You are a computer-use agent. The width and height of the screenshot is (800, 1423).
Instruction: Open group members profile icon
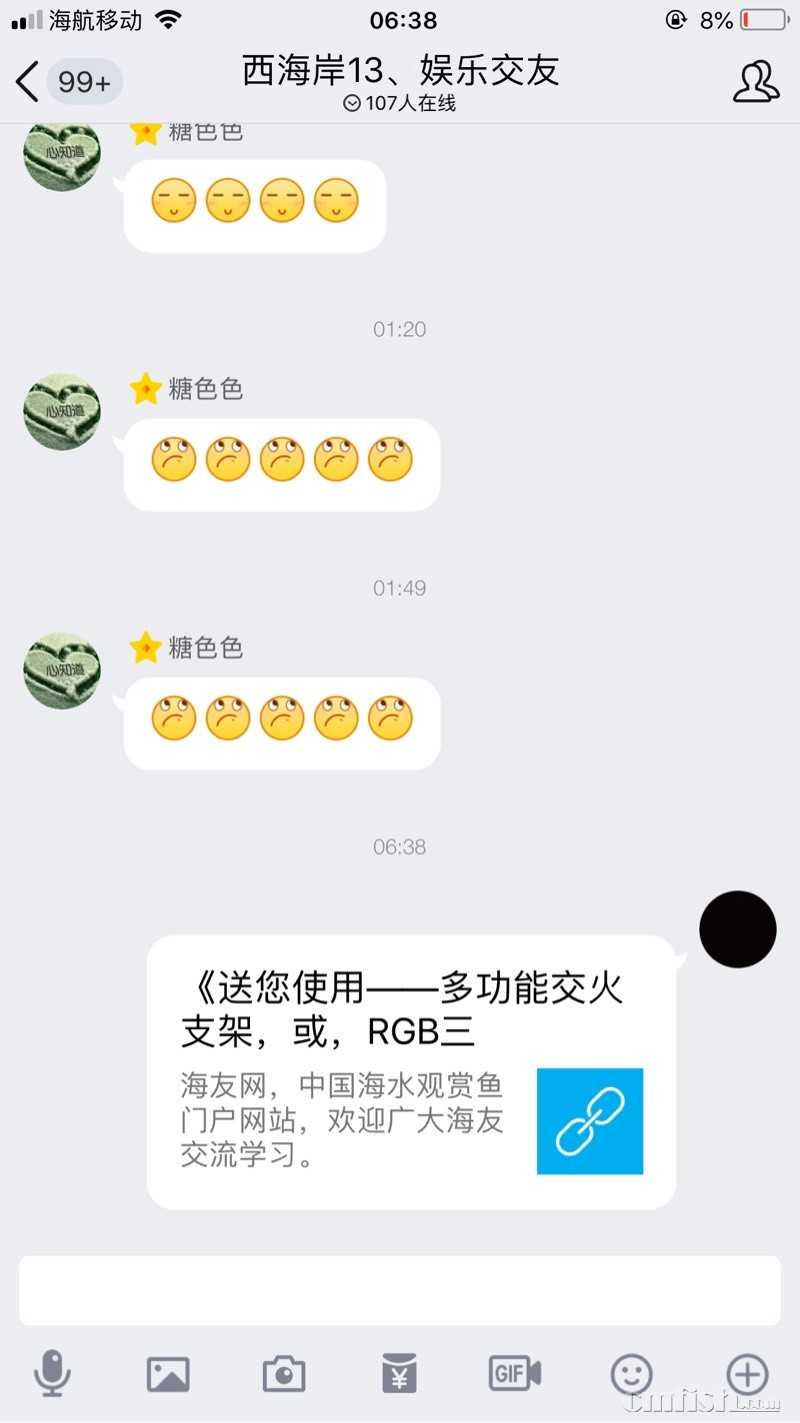pyautogui.click(x=755, y=82)
